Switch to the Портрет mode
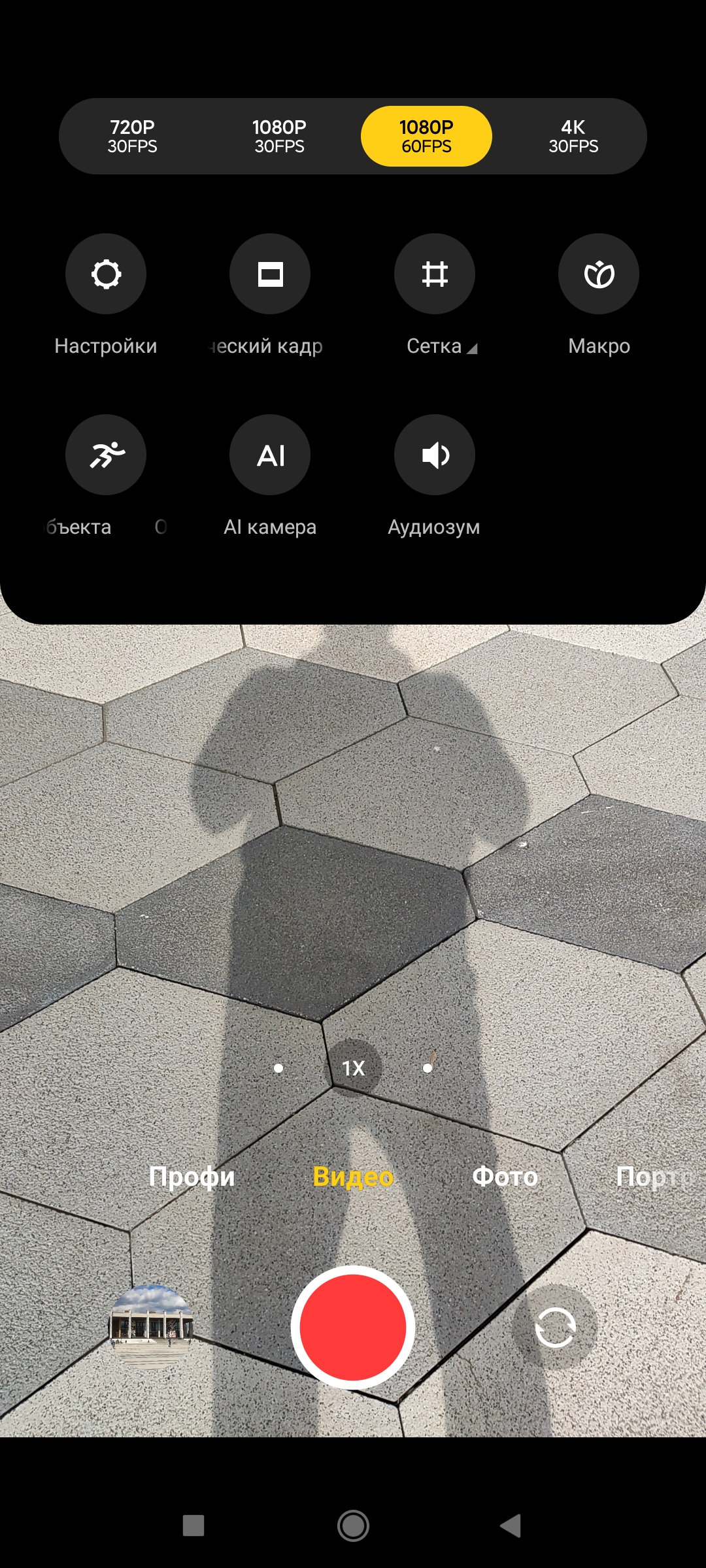The image size is (706, 1568). point(654,1177)
